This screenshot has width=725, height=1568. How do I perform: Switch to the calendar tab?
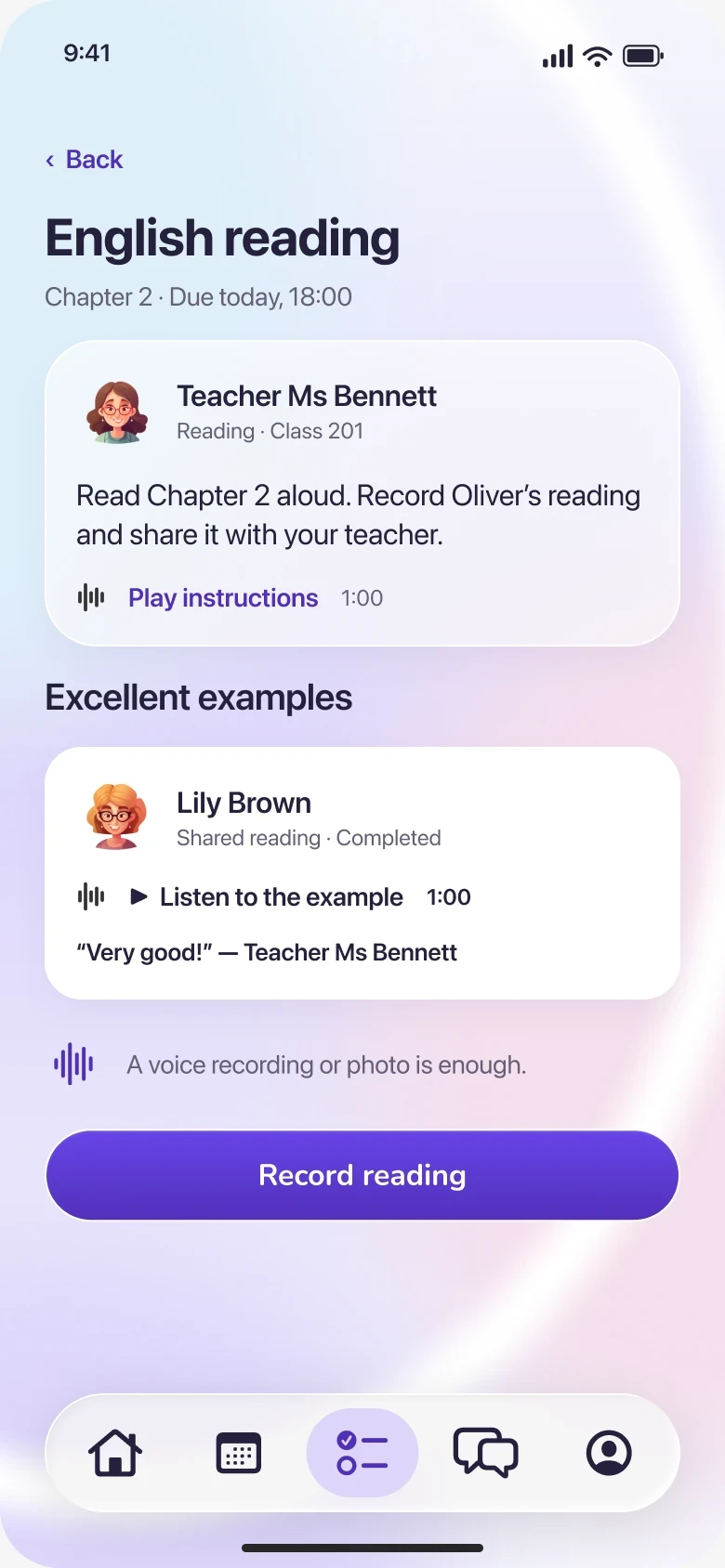point(239,1453)
